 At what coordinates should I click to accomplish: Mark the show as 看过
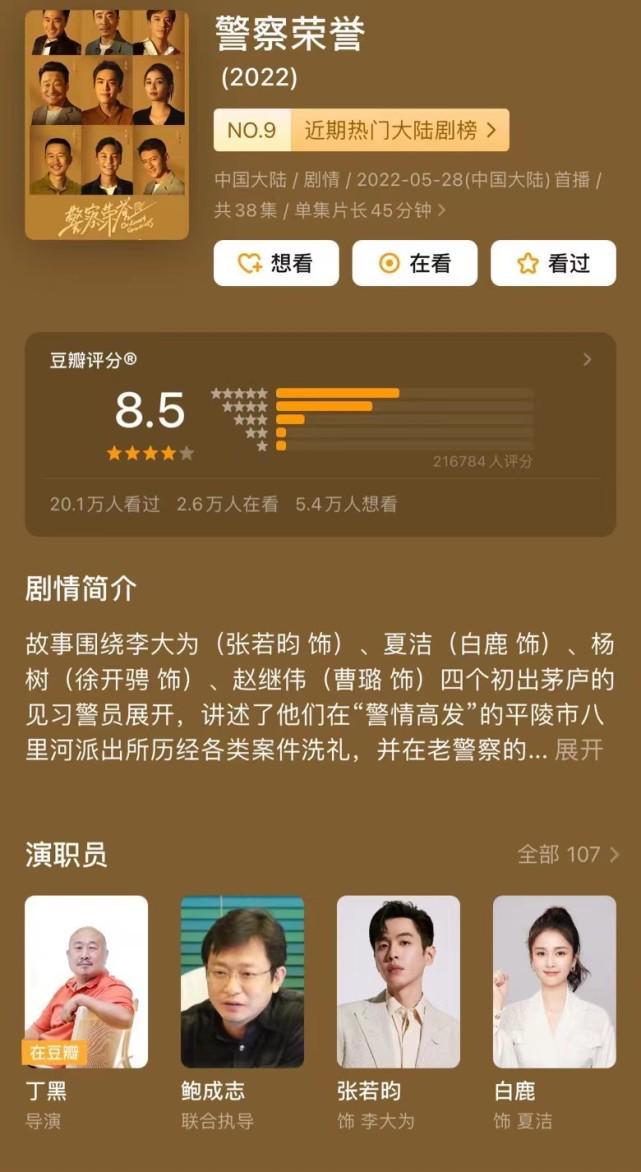(553, 263)
